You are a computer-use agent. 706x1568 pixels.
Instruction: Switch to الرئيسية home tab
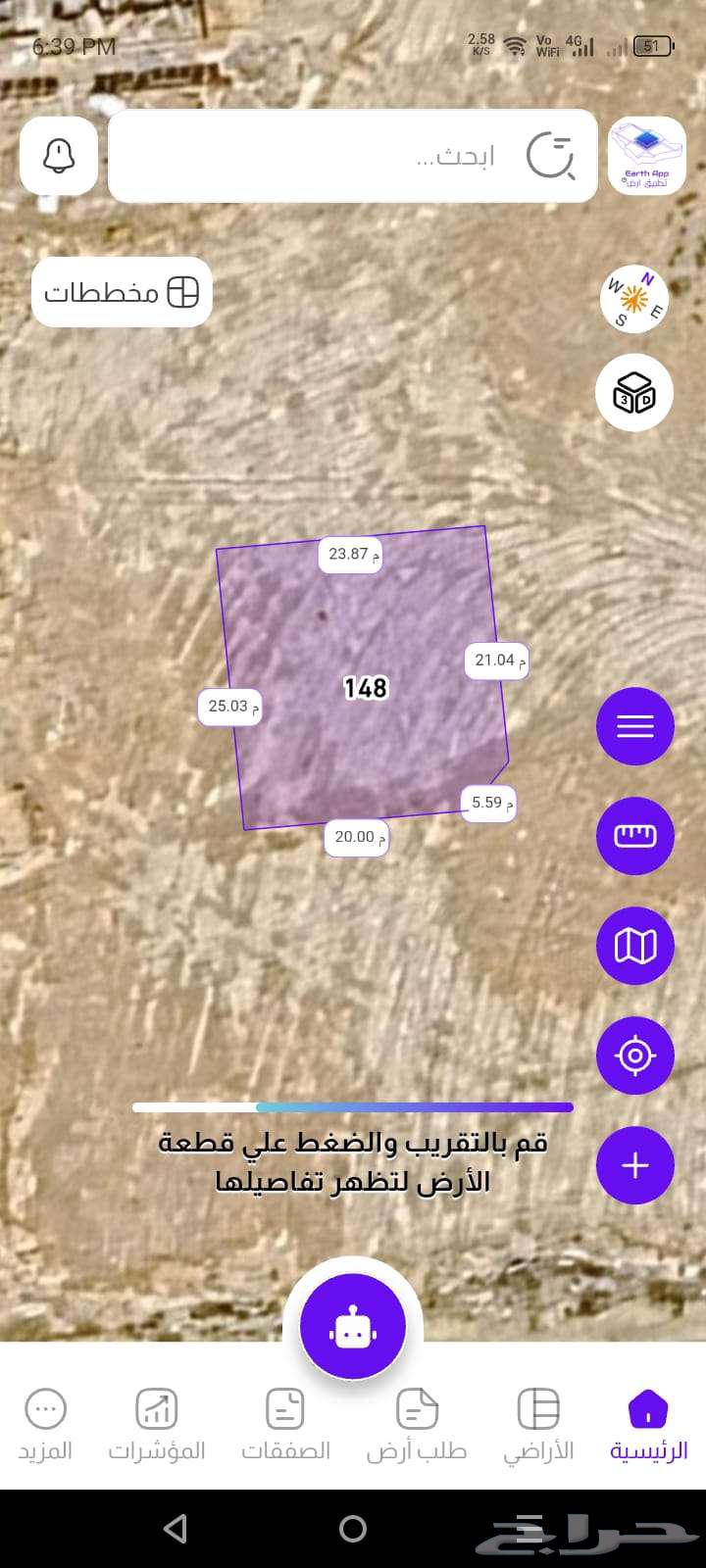coord(648,1426)
